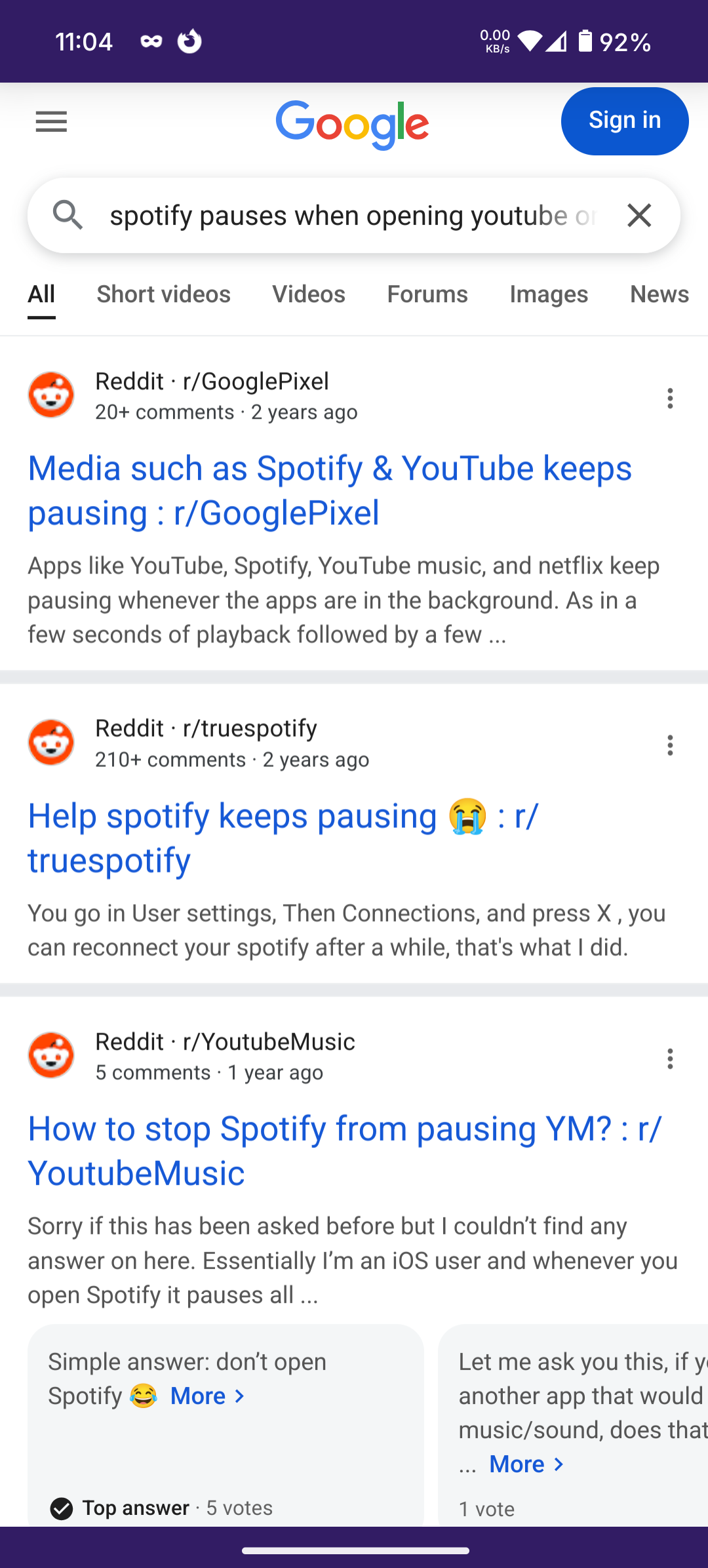Show Forums results
708x1568 pixels.
pos(427,294)
